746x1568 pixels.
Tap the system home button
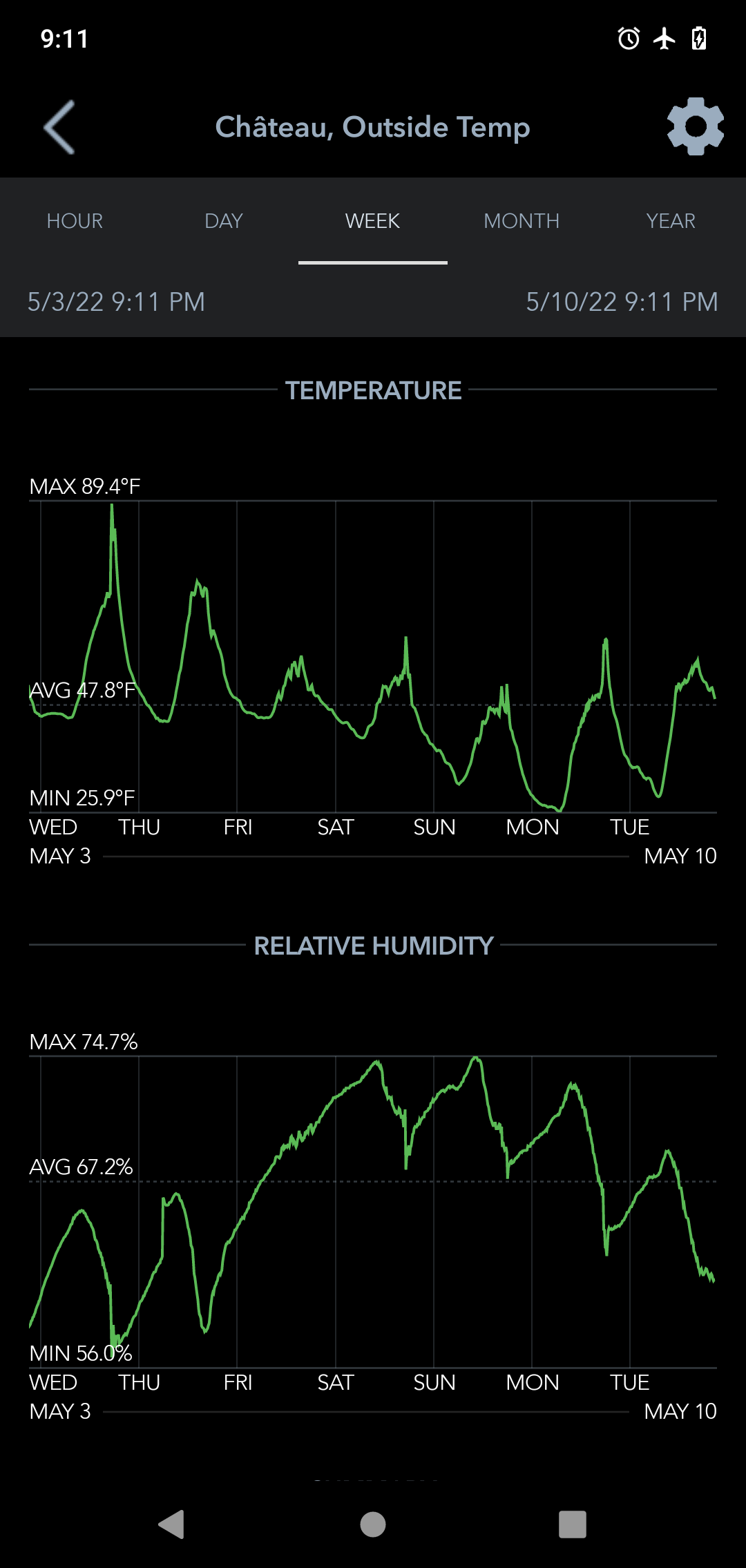click(x=373, y=1524)
